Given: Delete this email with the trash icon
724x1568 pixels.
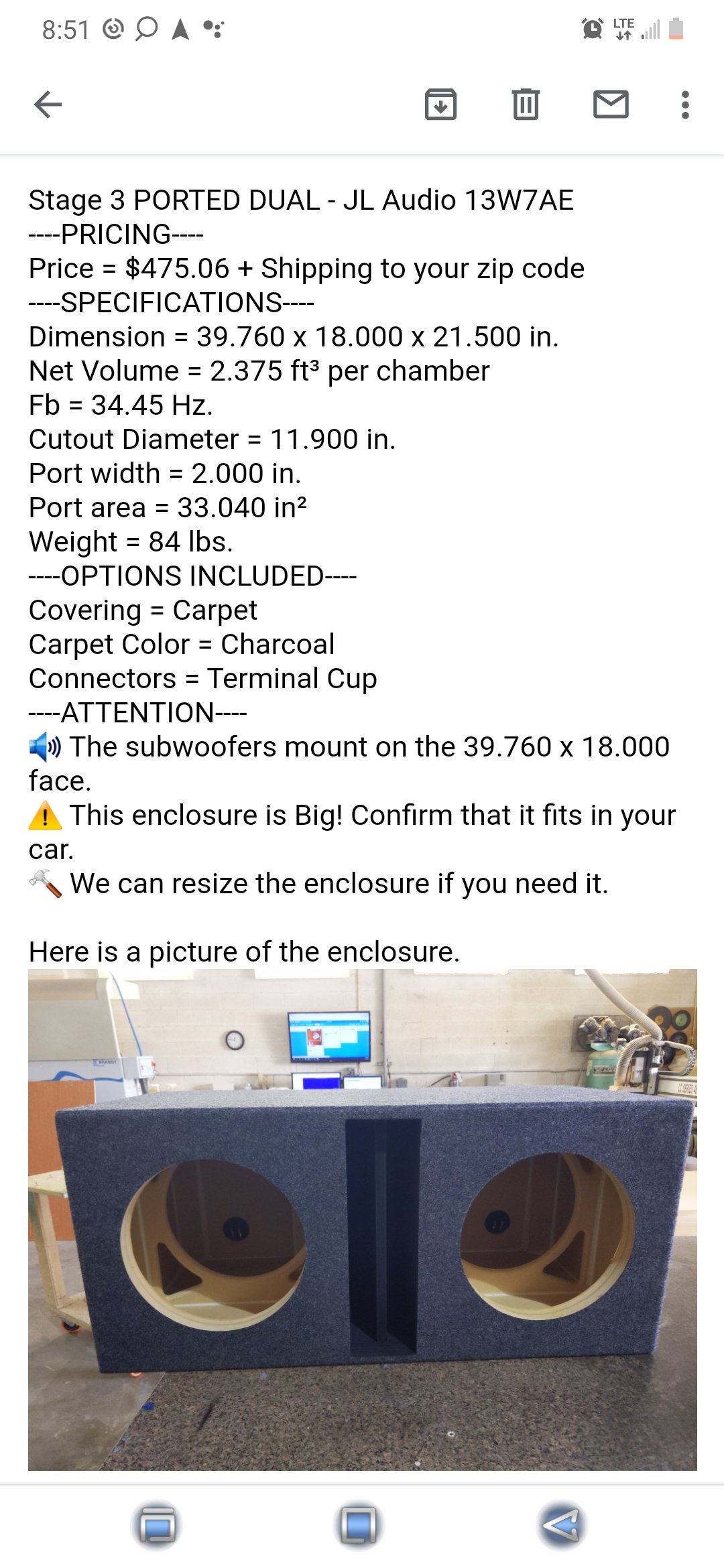Looking at the screenshot, I should pyautogui.click(x=526, y=105).
